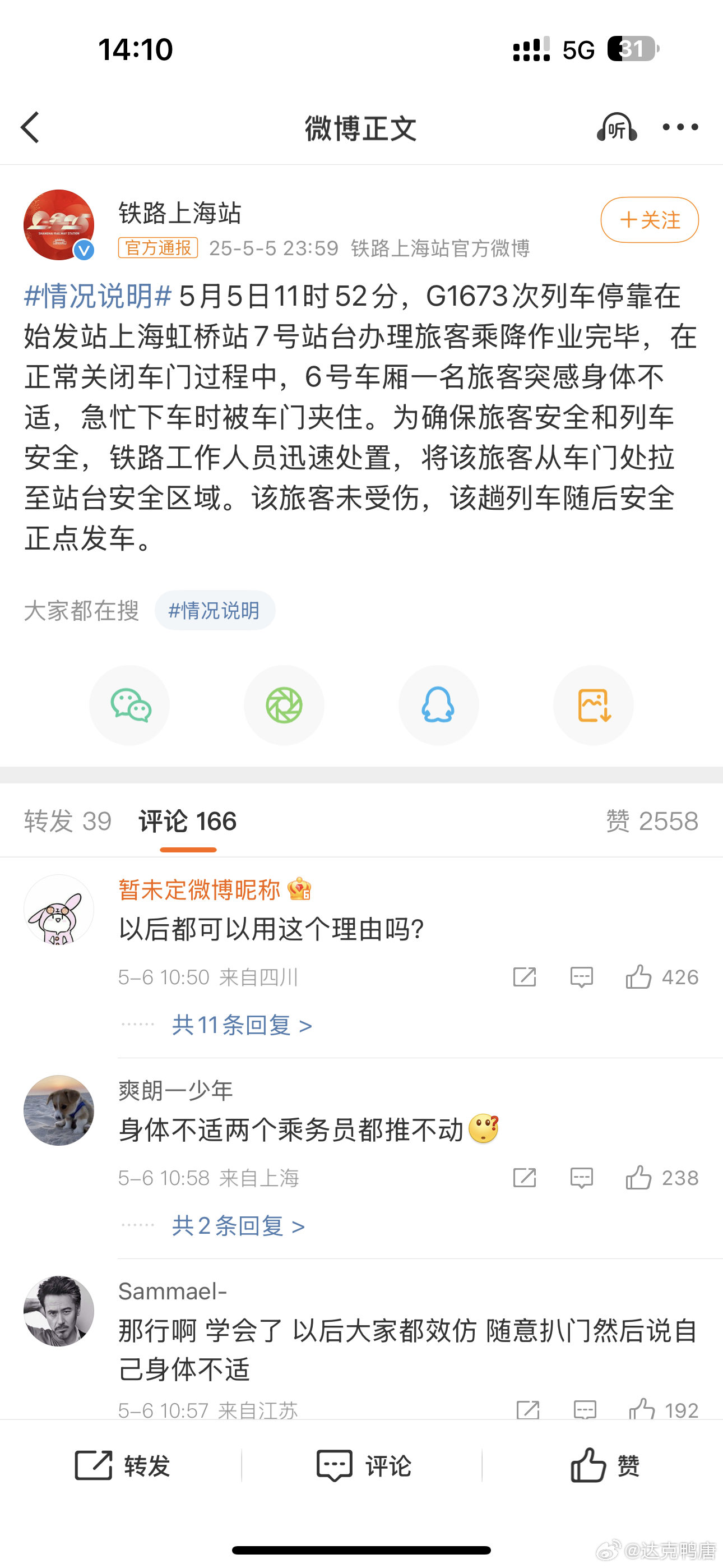Open the three-dot overflow menu
The width and height of the screenshot is (723, 1568).
680,127
